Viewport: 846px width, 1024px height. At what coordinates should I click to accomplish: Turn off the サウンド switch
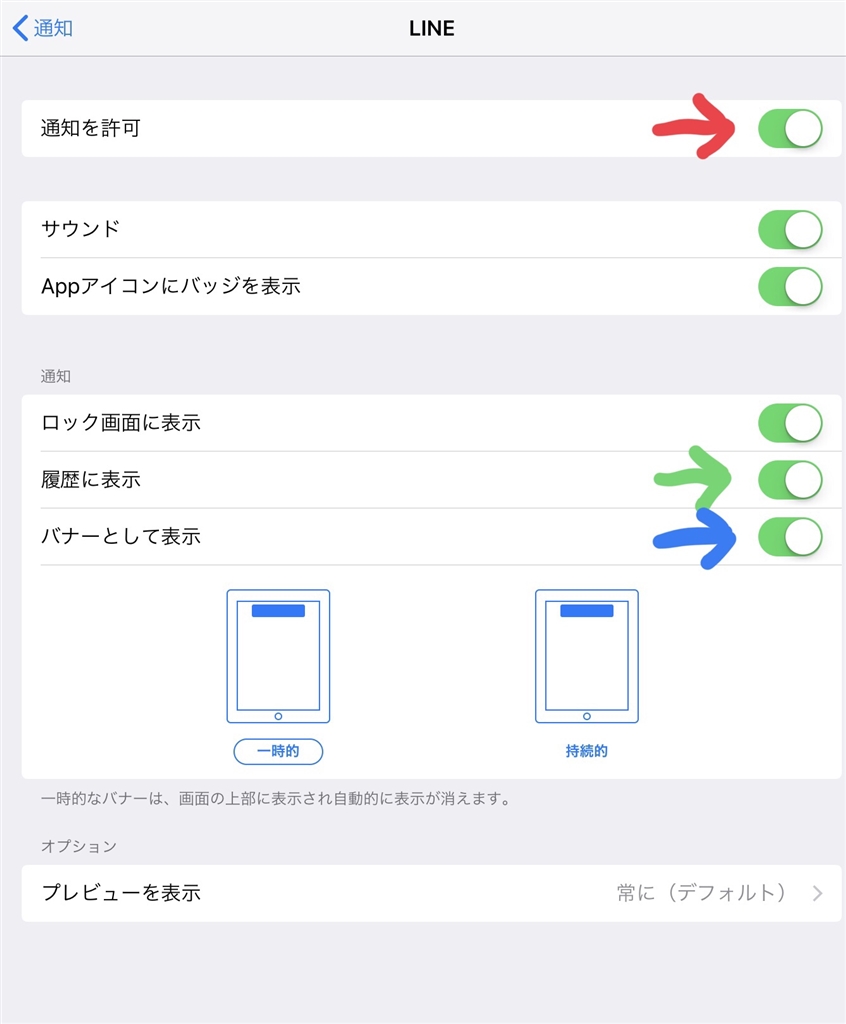[x=789, y=229]
